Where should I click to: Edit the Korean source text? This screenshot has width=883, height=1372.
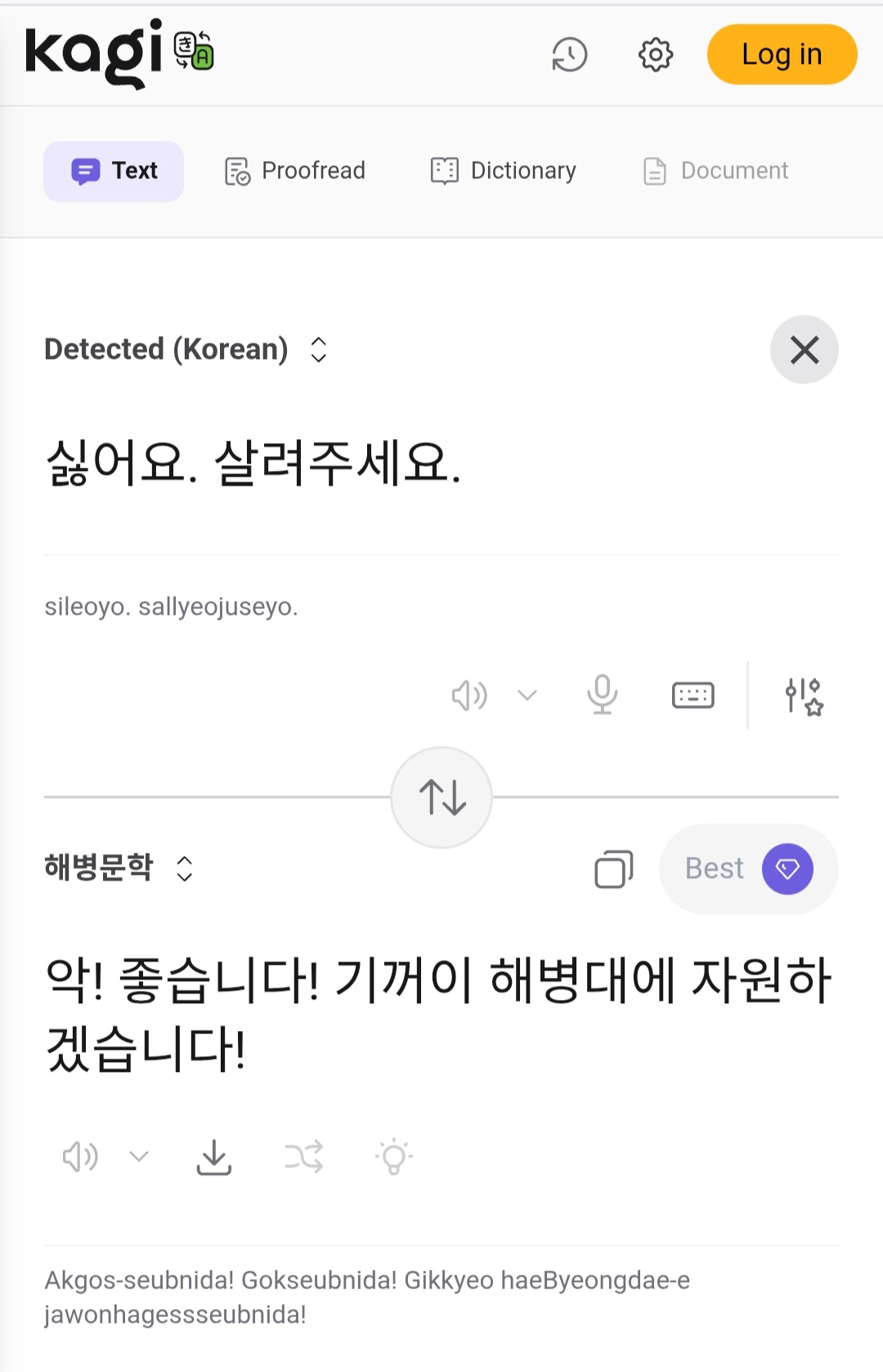tap(253, 463)
